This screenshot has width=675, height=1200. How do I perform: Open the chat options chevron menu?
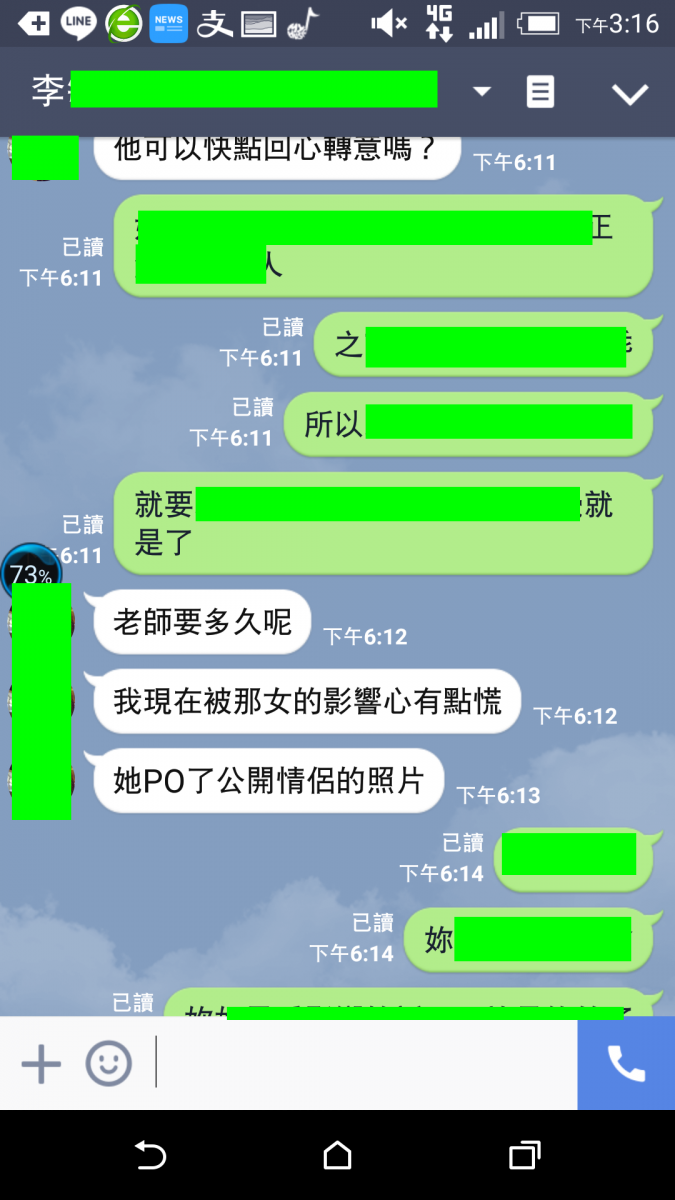tap(630, 94)
